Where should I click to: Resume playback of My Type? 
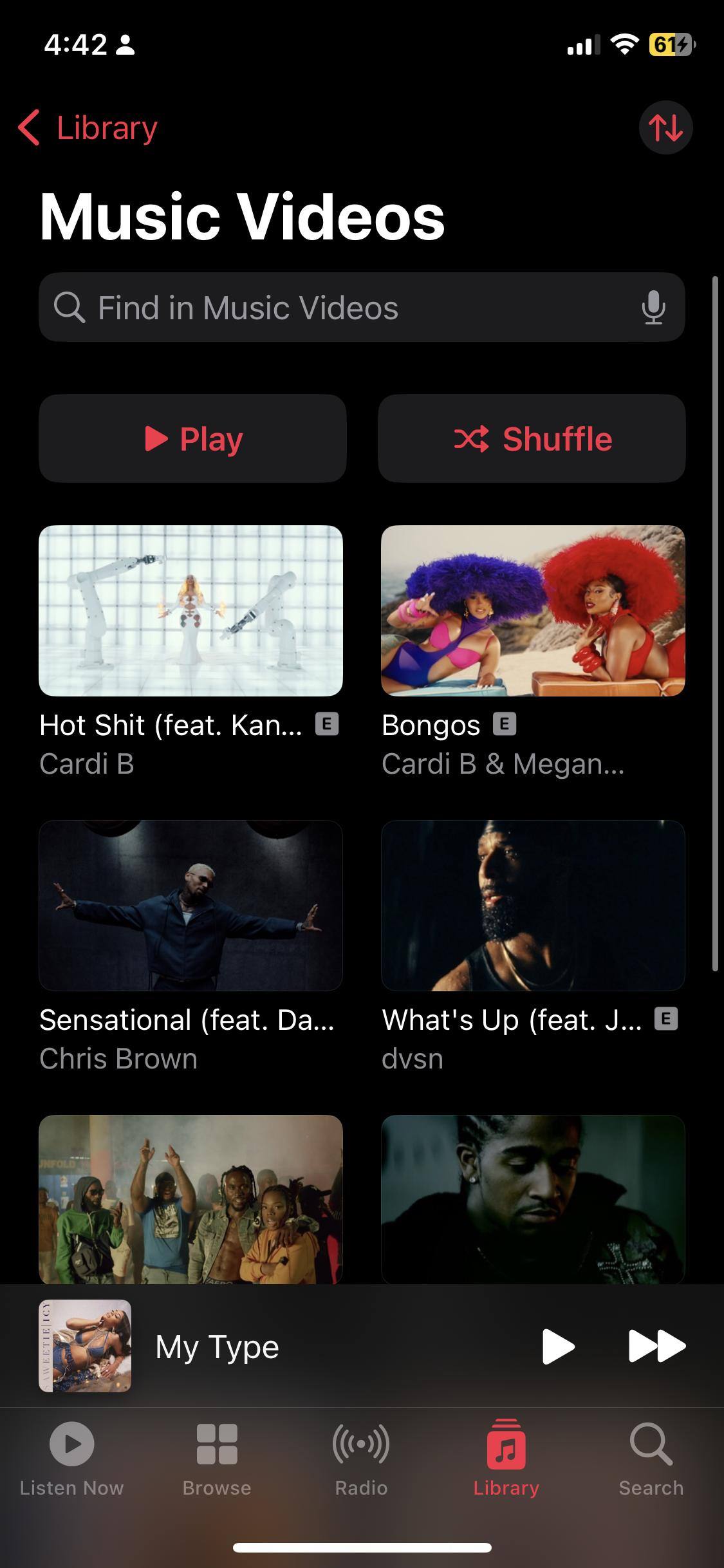(x=557, y=1347)
